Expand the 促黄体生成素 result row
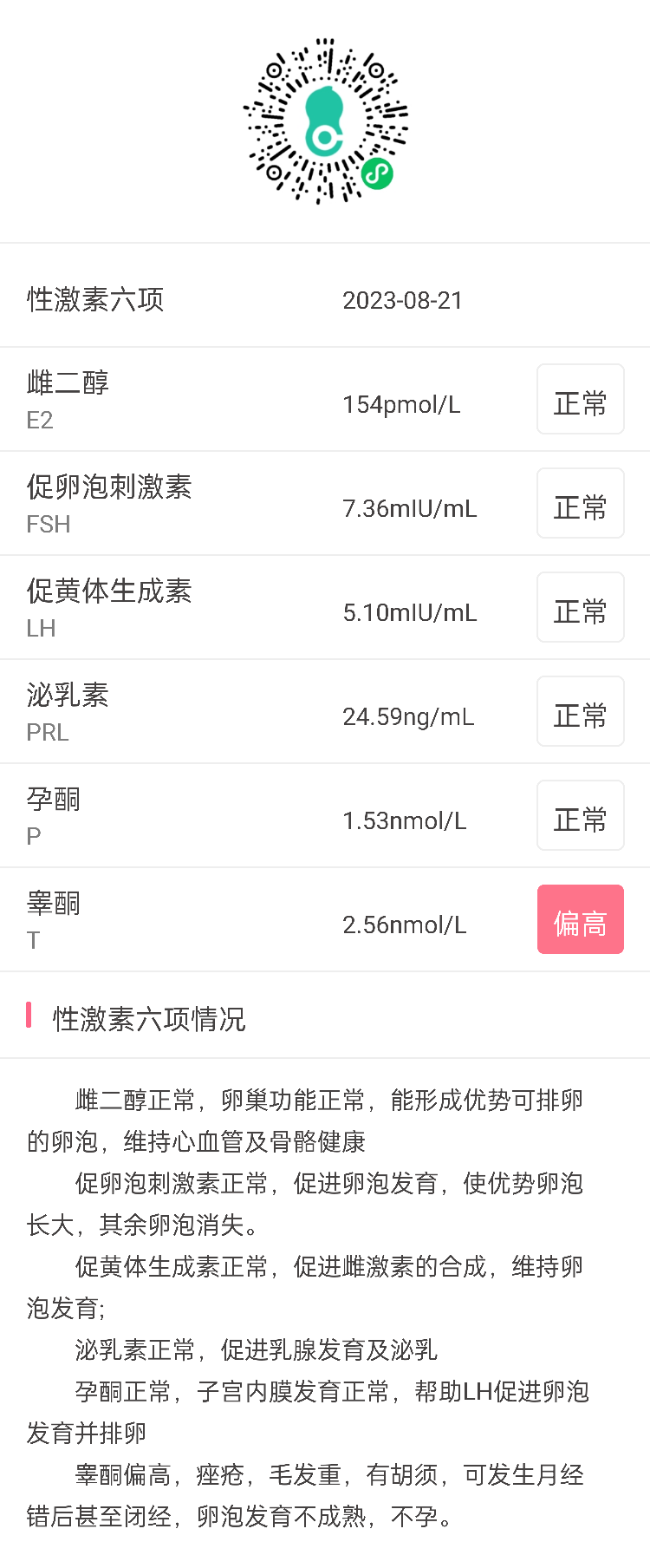This screenshot has height=1568, width=650. tap(325, 607)
